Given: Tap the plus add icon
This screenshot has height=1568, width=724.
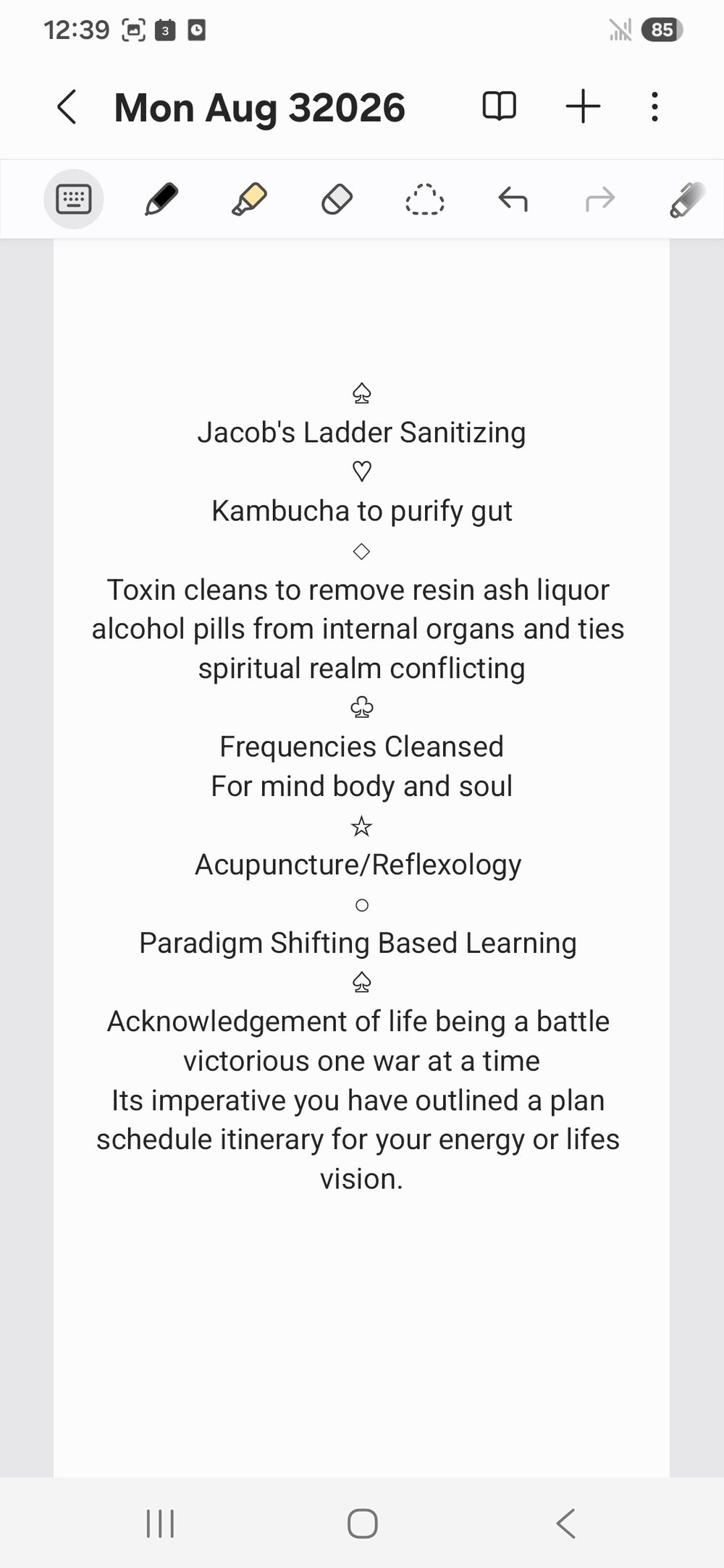Looking at the screenshot, I should tap(583, 106).
